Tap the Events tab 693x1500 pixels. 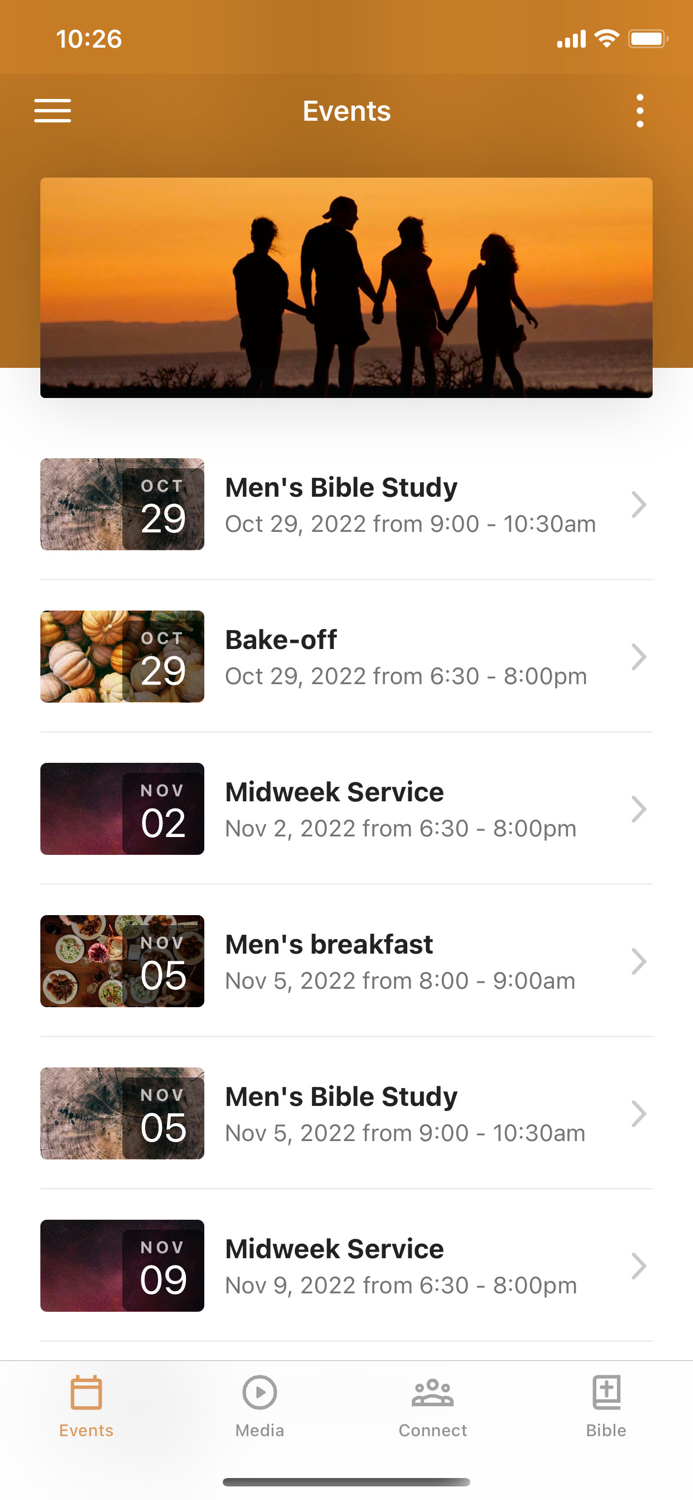point(86,1406)
